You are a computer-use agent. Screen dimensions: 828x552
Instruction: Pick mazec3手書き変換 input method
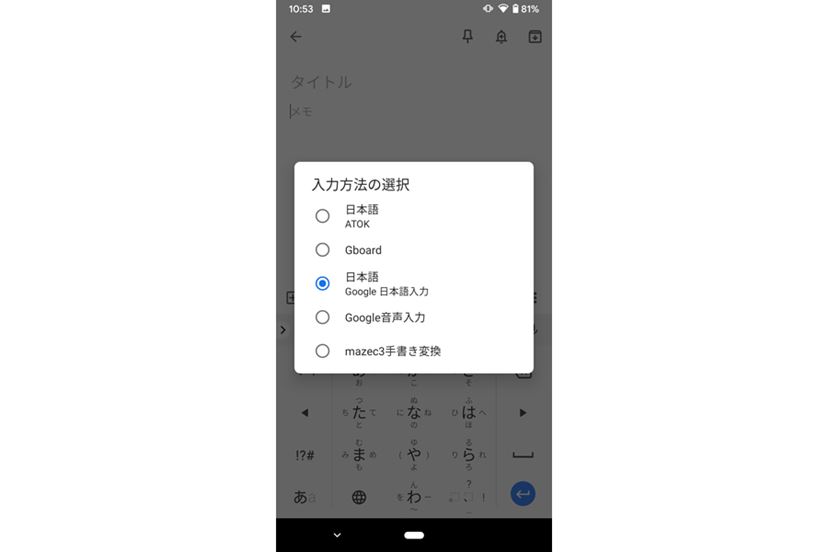click(x=322, y=351)
